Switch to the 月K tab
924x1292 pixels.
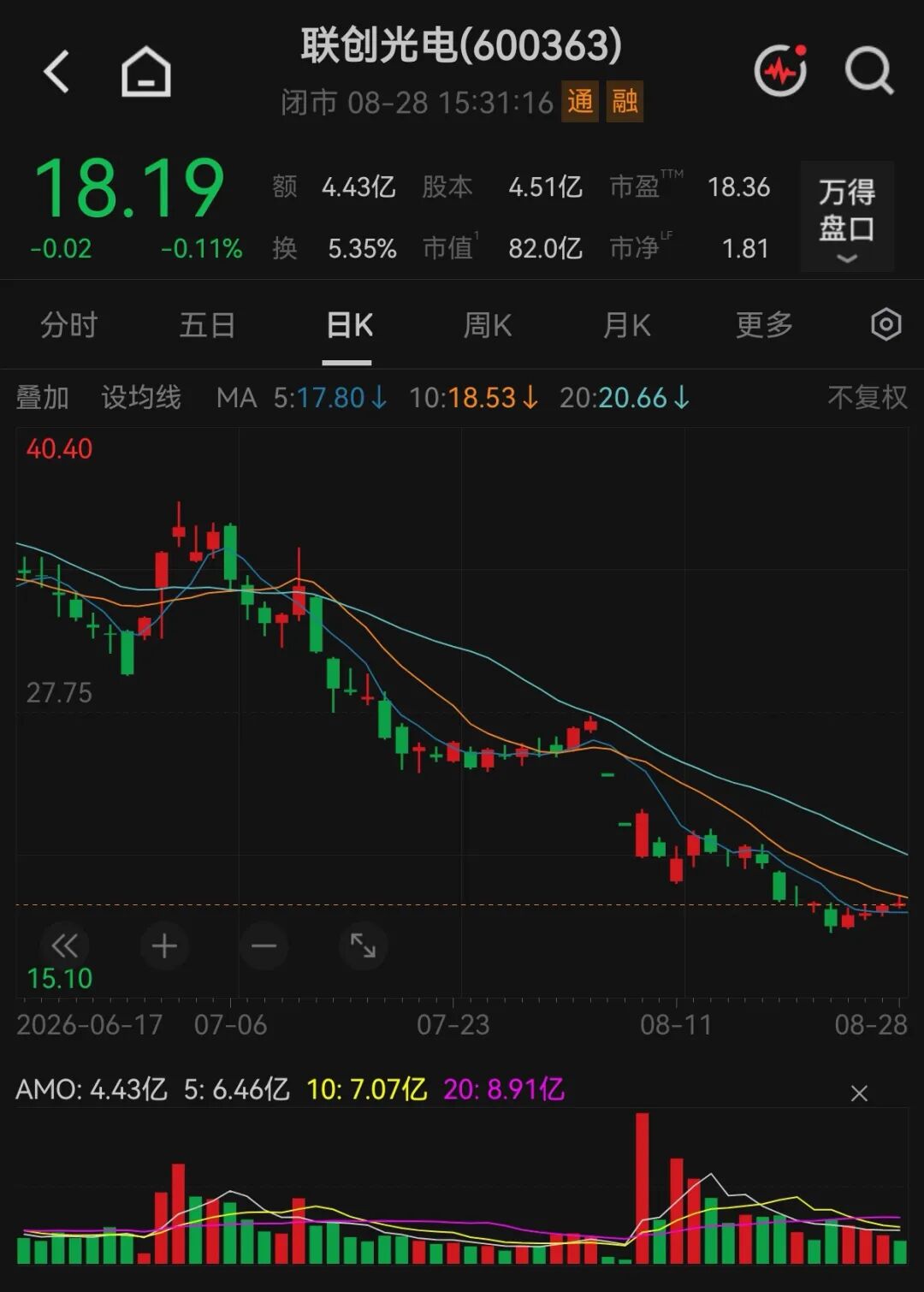[x=627, y=325]
